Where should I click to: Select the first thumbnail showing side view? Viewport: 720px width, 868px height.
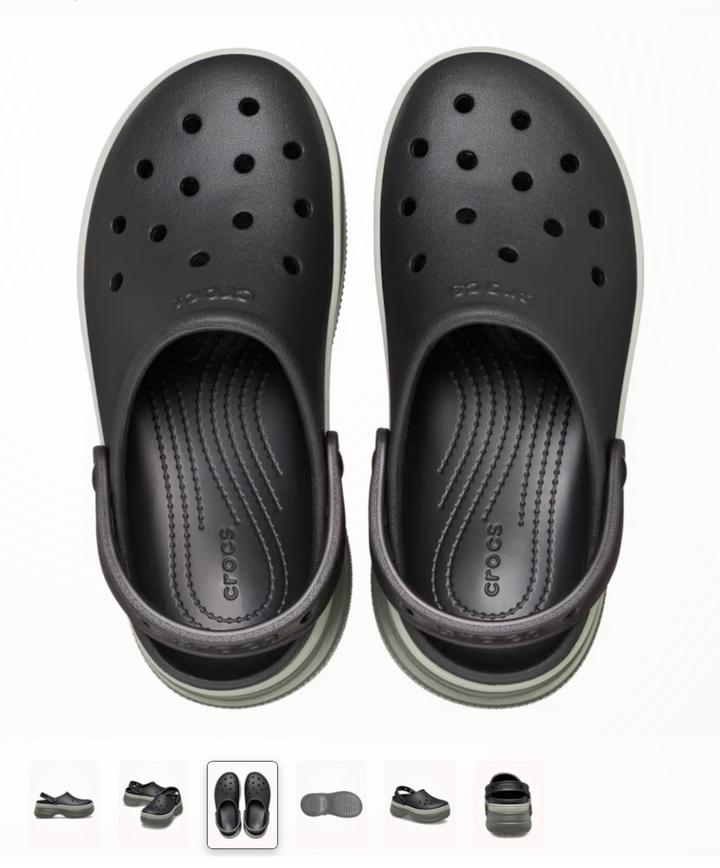click(x=64, y=804)
